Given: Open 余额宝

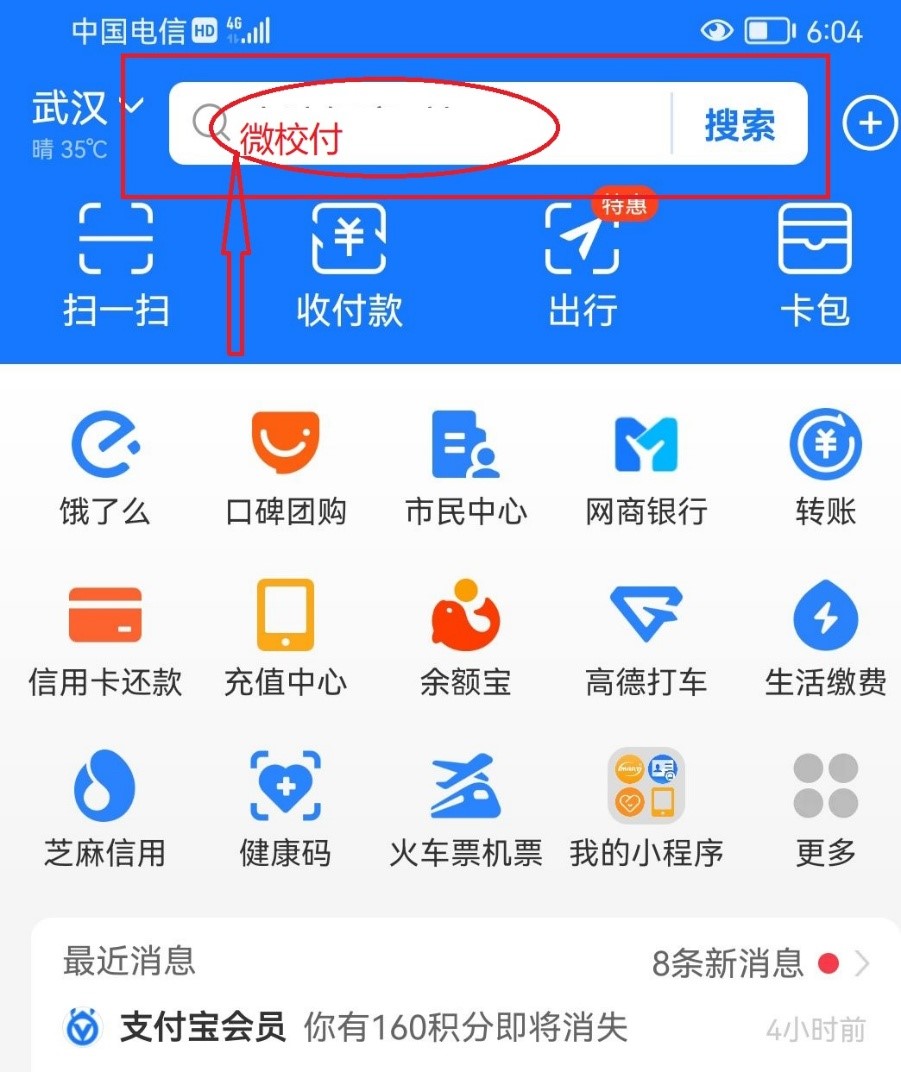Looking at the screenshot, I should [466, 638].
